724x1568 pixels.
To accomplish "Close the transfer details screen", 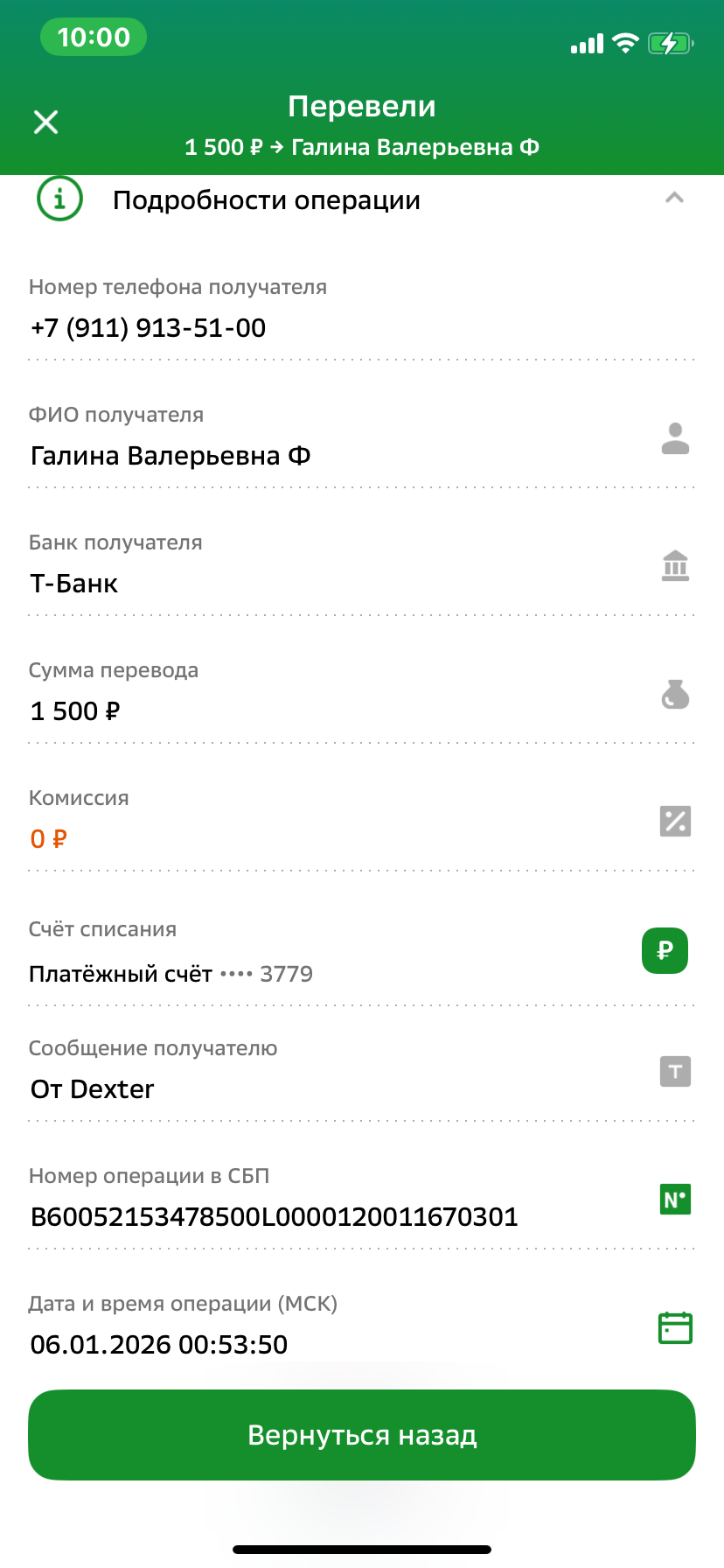I will tap(45, 122).
